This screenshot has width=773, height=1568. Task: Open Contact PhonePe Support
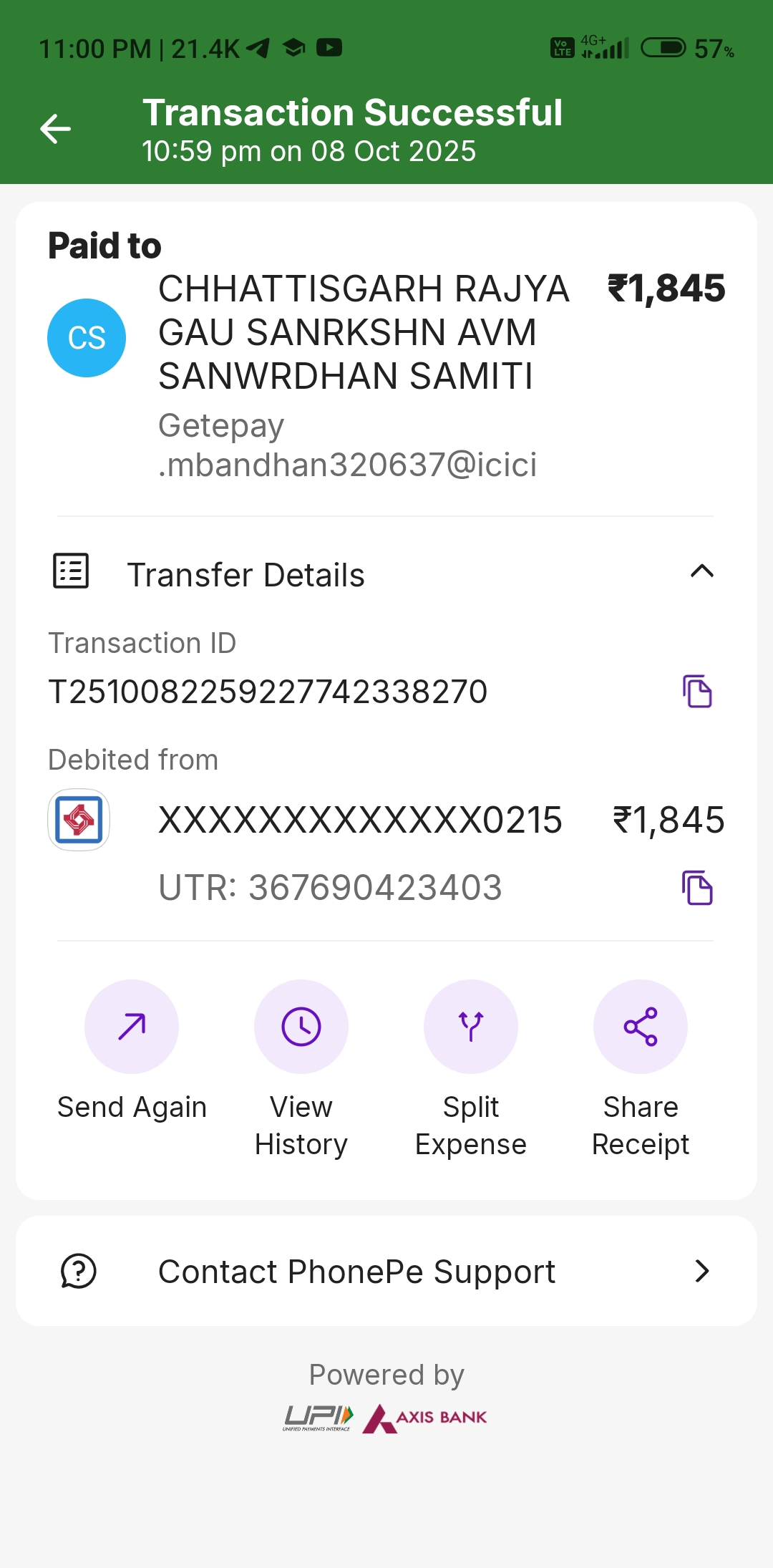point(386,1272)
